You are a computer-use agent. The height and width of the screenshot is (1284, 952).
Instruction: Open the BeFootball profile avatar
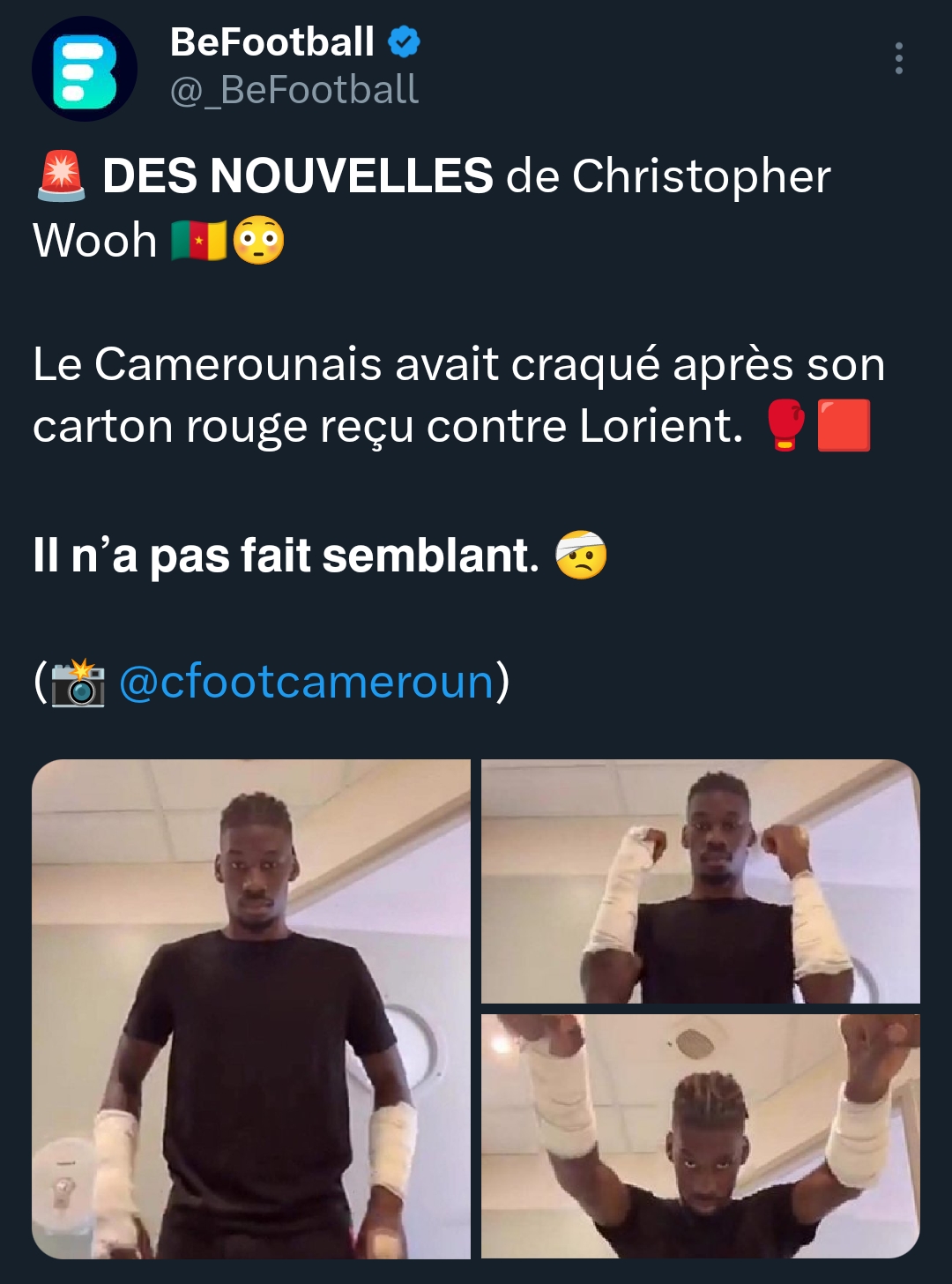tap(85, 69)
